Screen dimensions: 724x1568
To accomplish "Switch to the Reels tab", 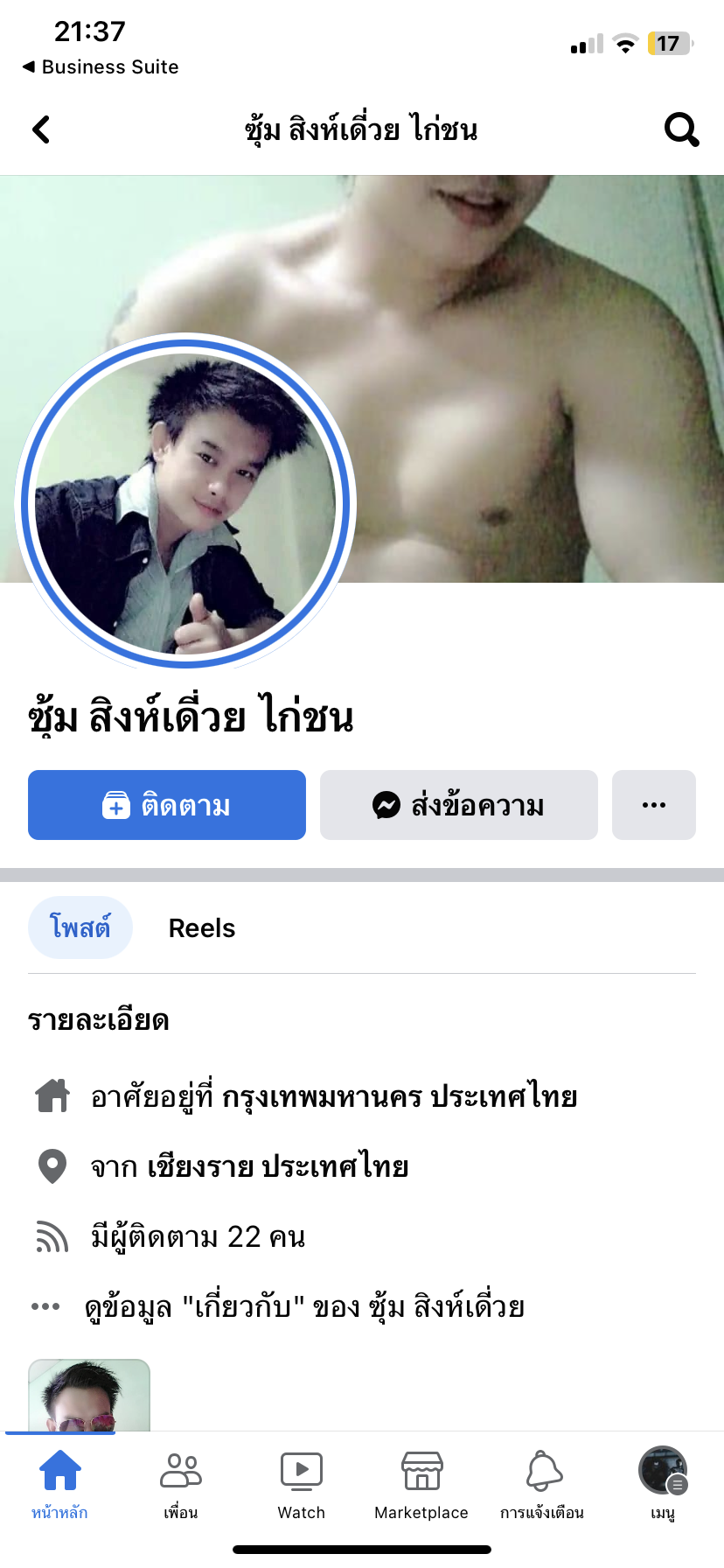I will click(202, 927).
